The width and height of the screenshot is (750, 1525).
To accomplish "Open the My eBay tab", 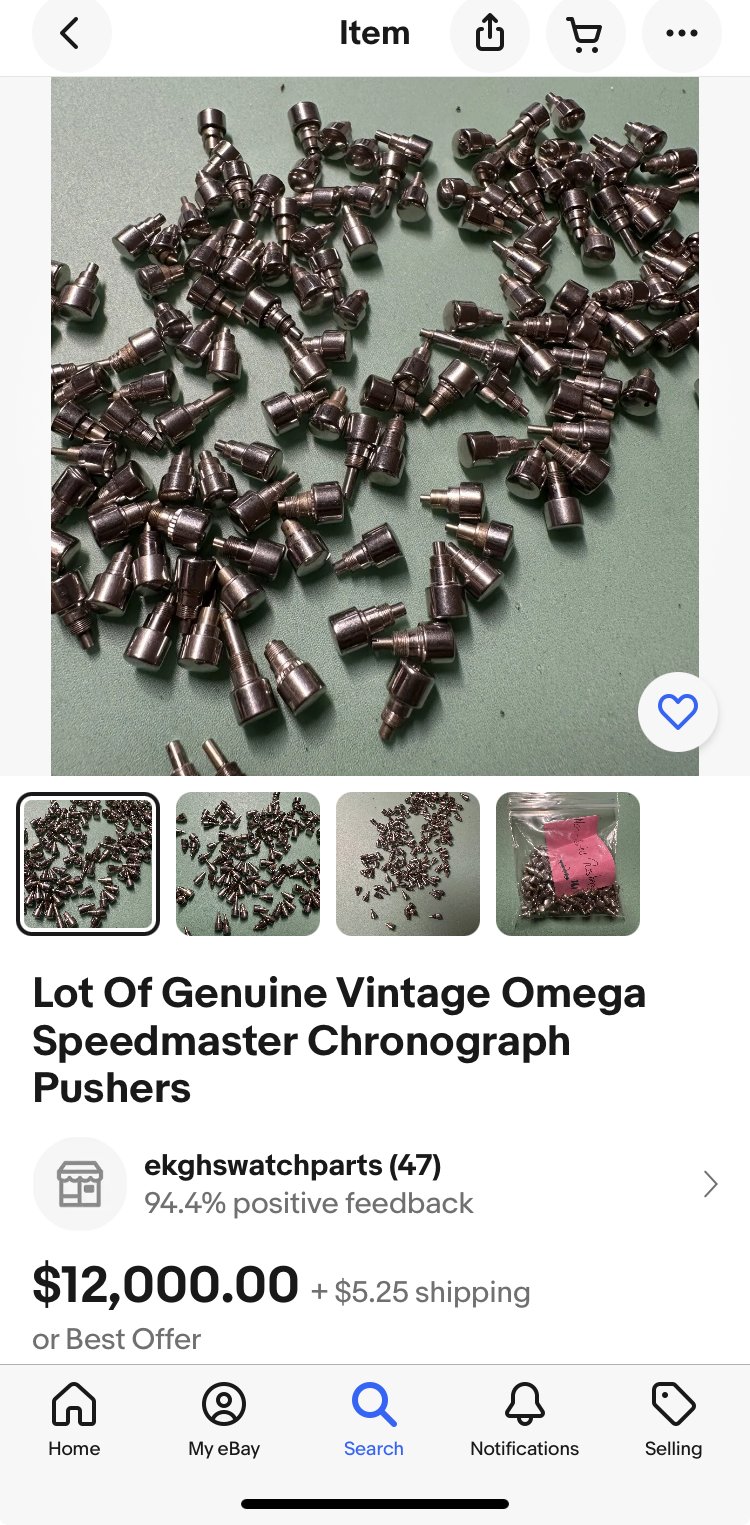I will [224, 1420].
